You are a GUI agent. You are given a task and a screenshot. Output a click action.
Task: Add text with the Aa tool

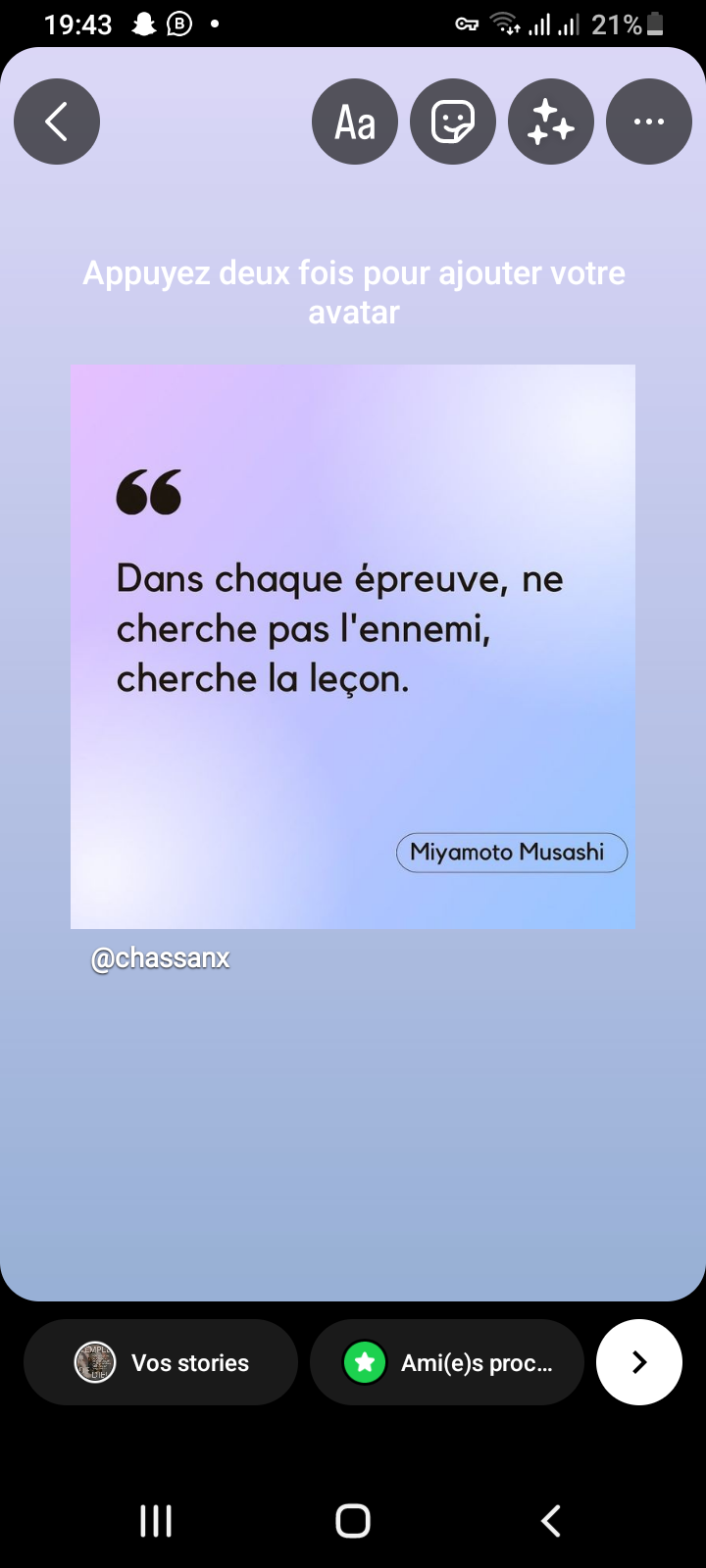pyautogui.click(x=355, y=122)
